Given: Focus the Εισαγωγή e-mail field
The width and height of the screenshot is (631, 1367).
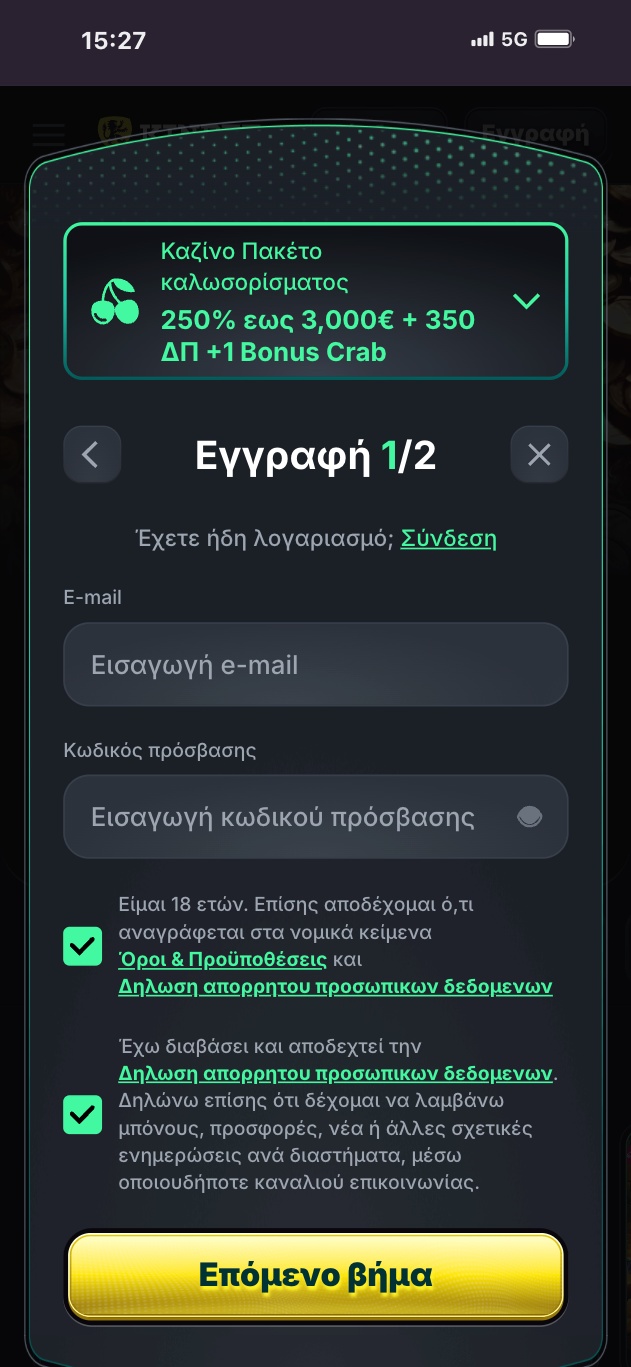Looking at the screenshot, I should (x=315, y=665).
